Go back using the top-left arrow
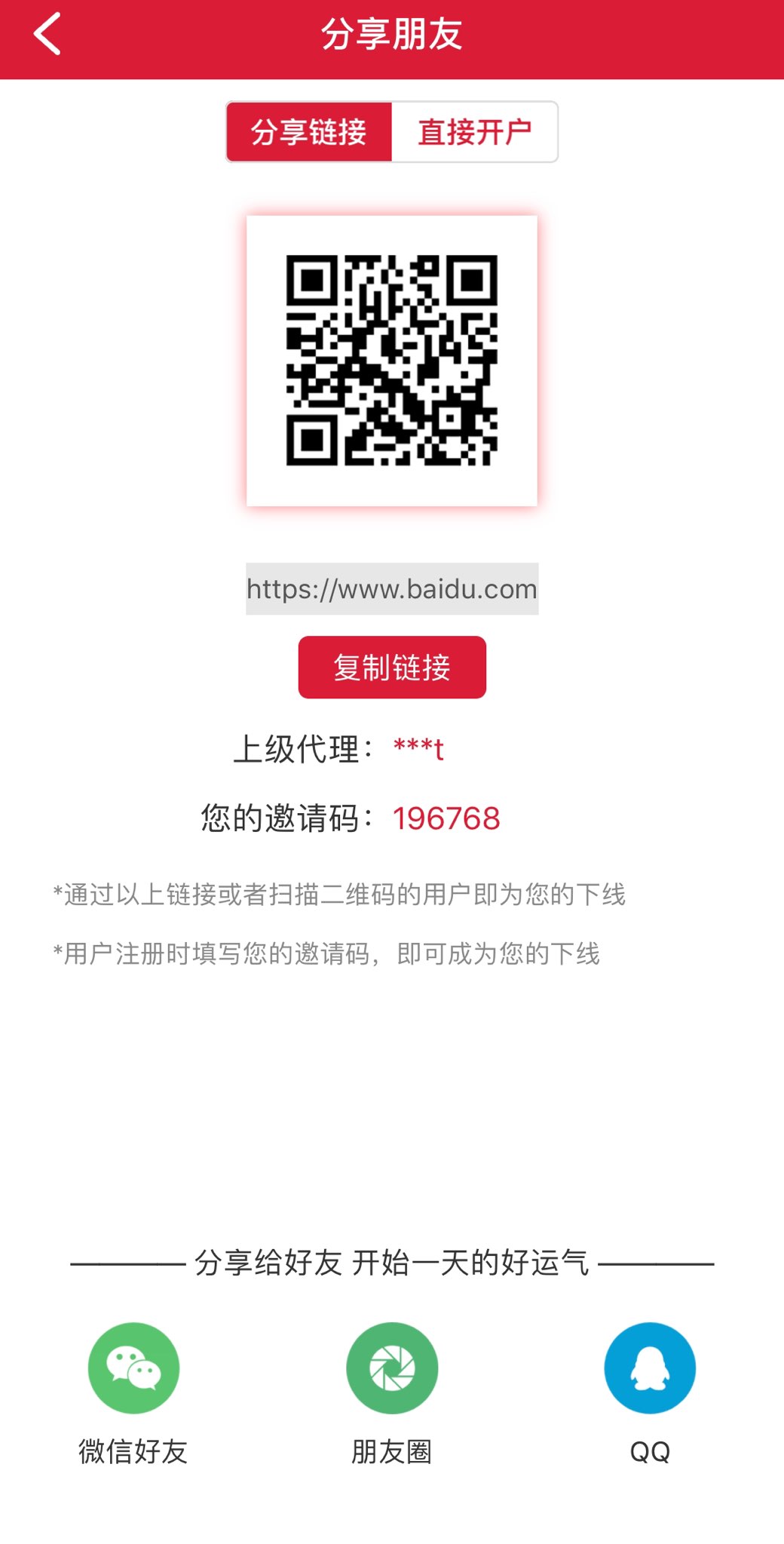Image resolution: width=784 pixels, height=1544 pixels. coord(47,35)
